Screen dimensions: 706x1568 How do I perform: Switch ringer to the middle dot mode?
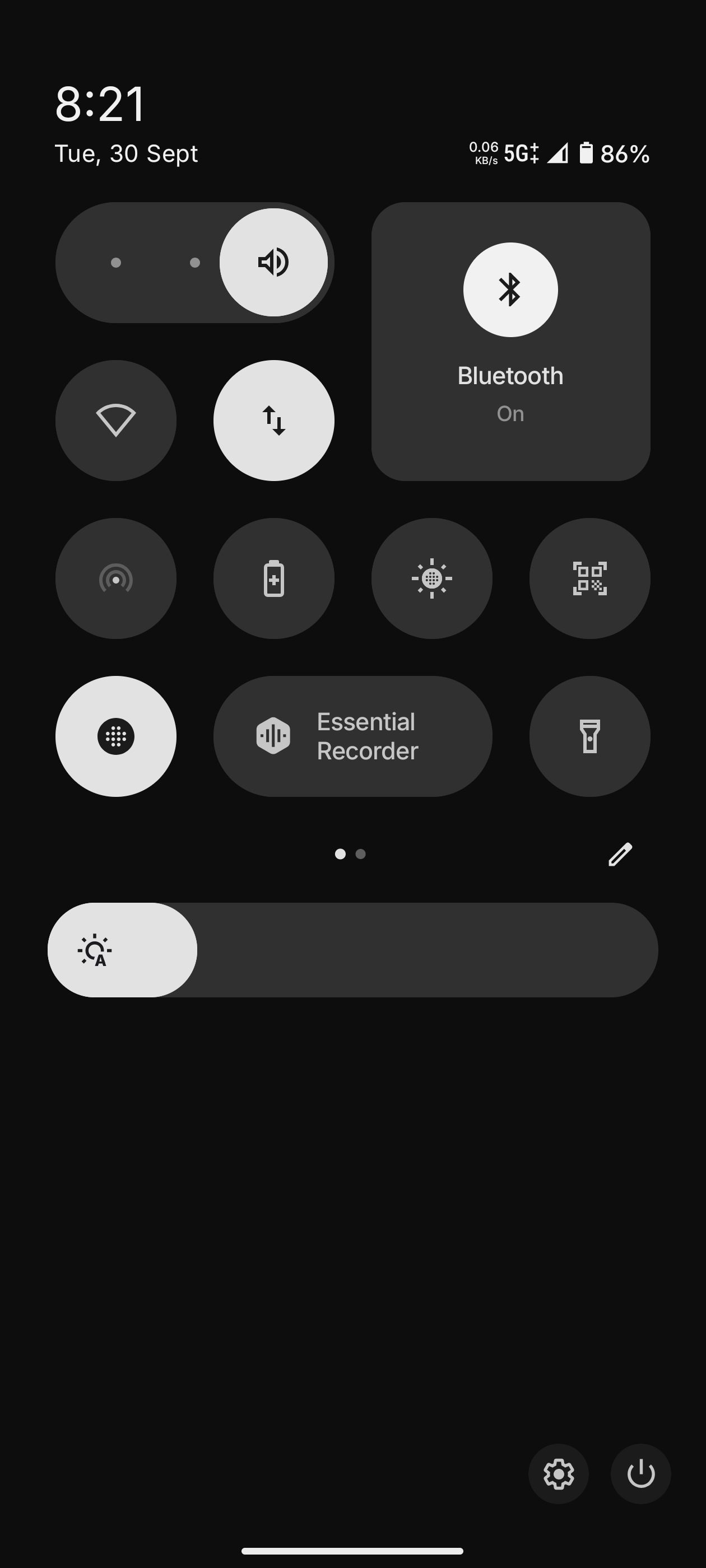click(x=195, y=262)
